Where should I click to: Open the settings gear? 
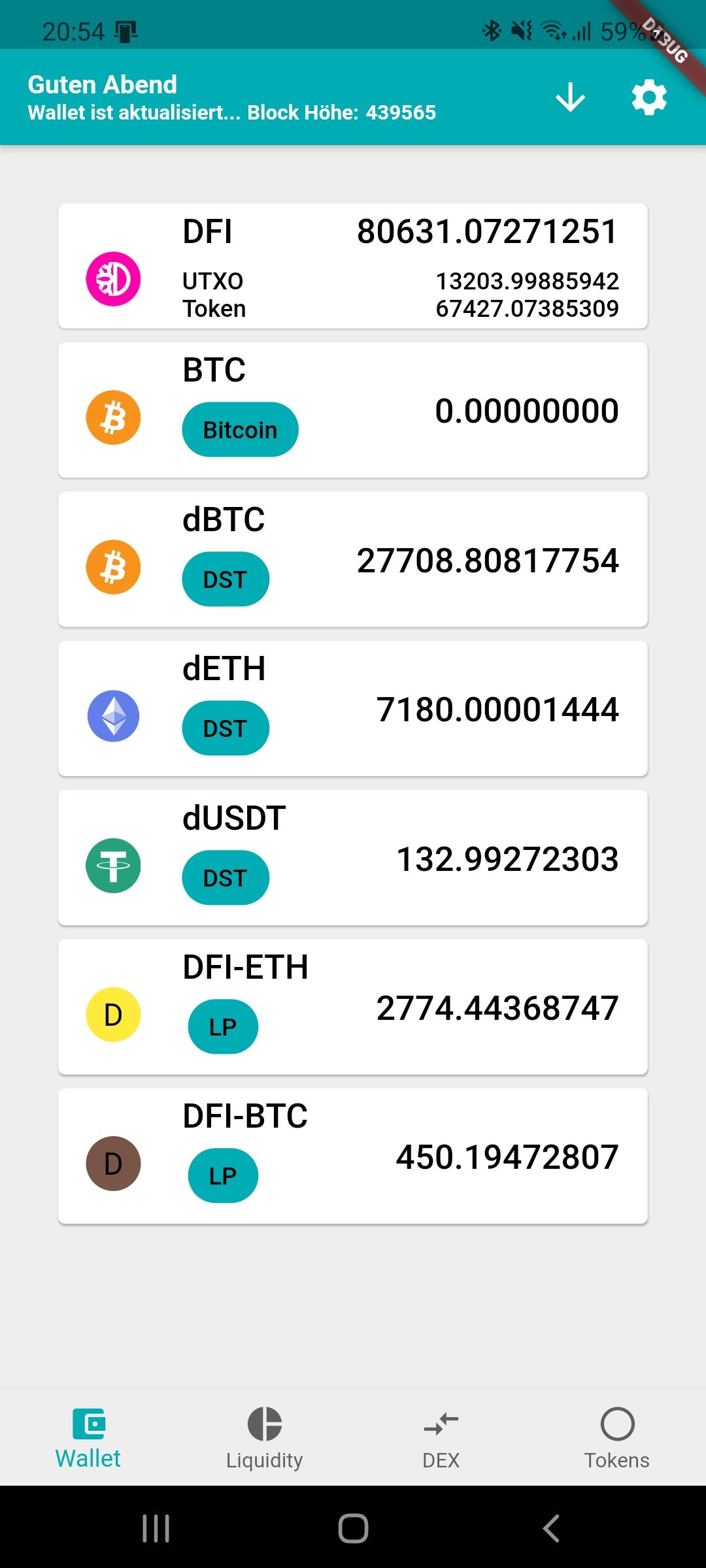coord(648,98)
